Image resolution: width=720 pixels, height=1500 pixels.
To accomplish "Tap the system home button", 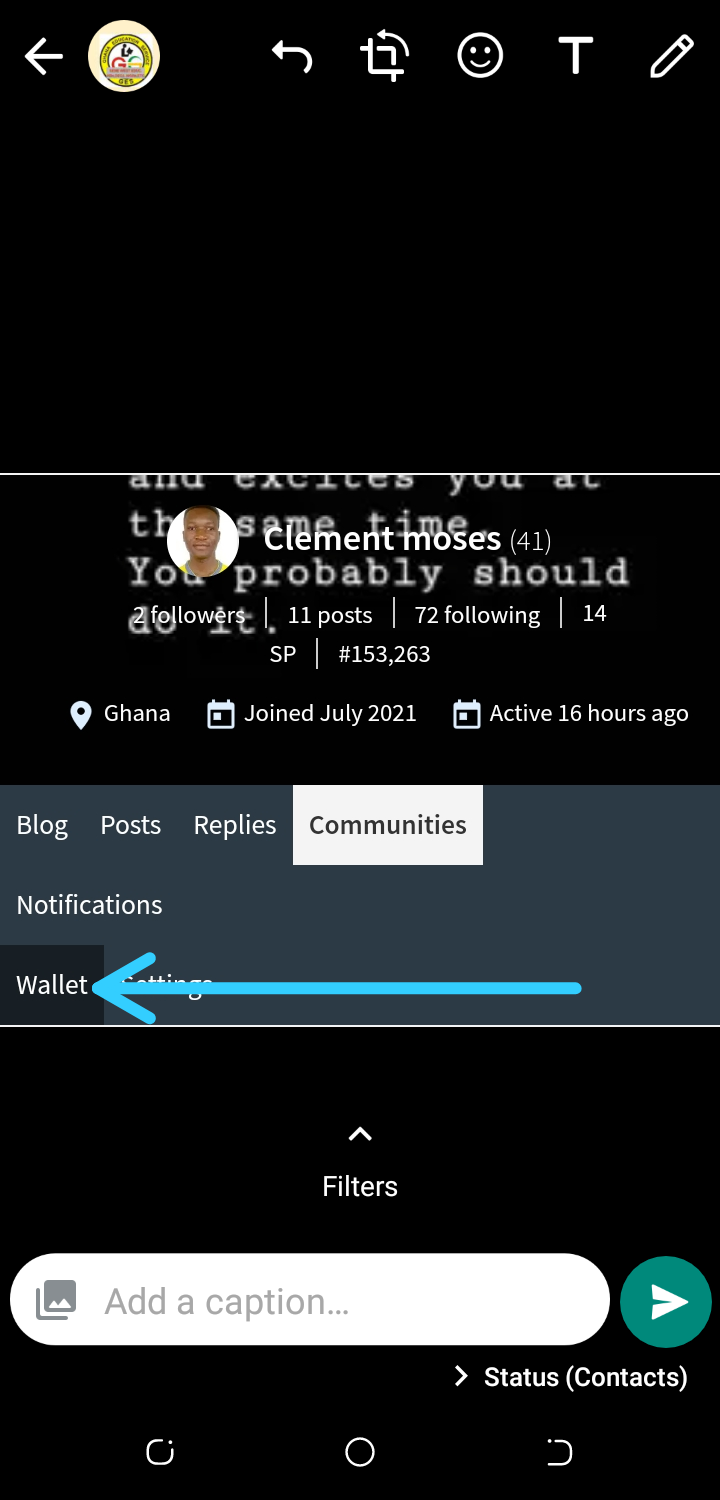I will pyautogui.click(x=360, y=1451).
